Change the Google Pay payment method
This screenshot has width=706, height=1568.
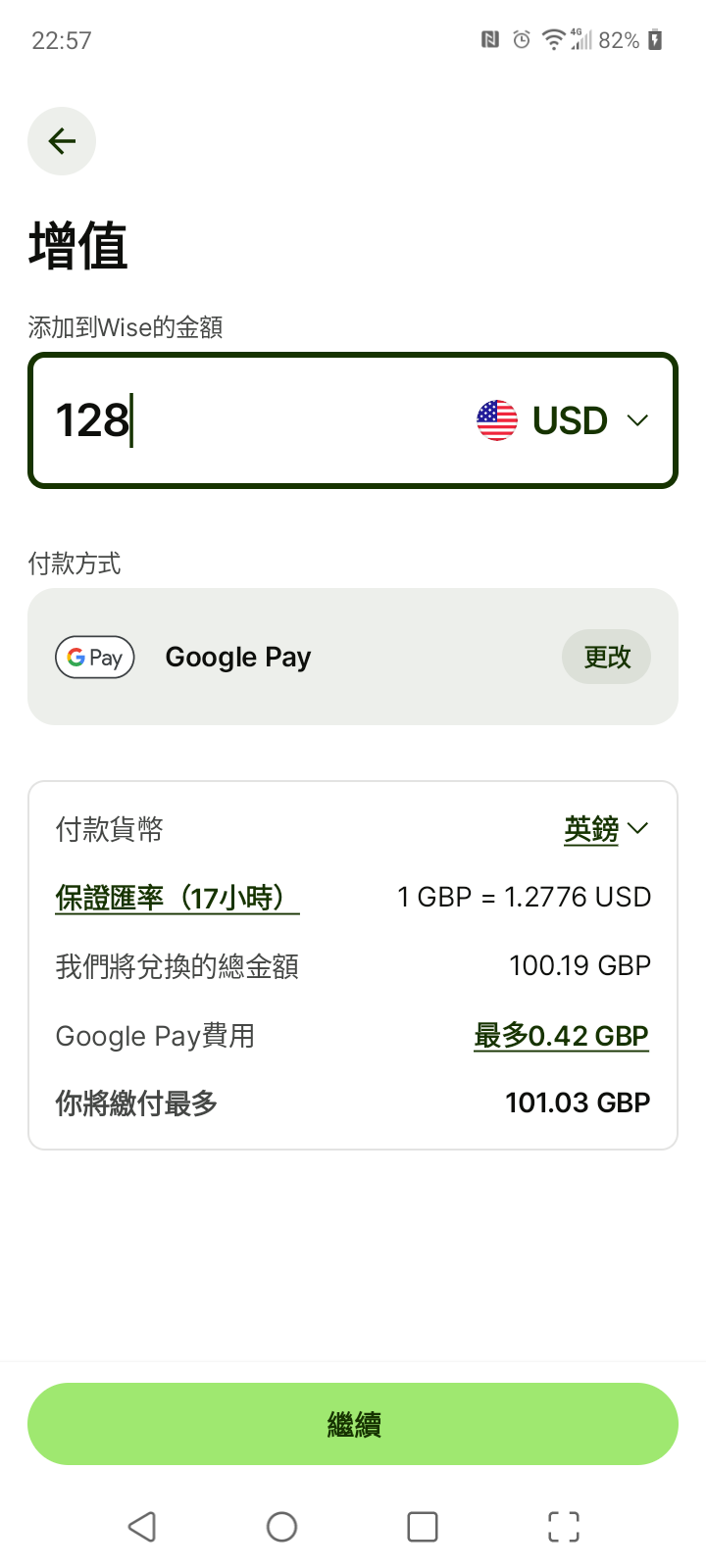606,657
